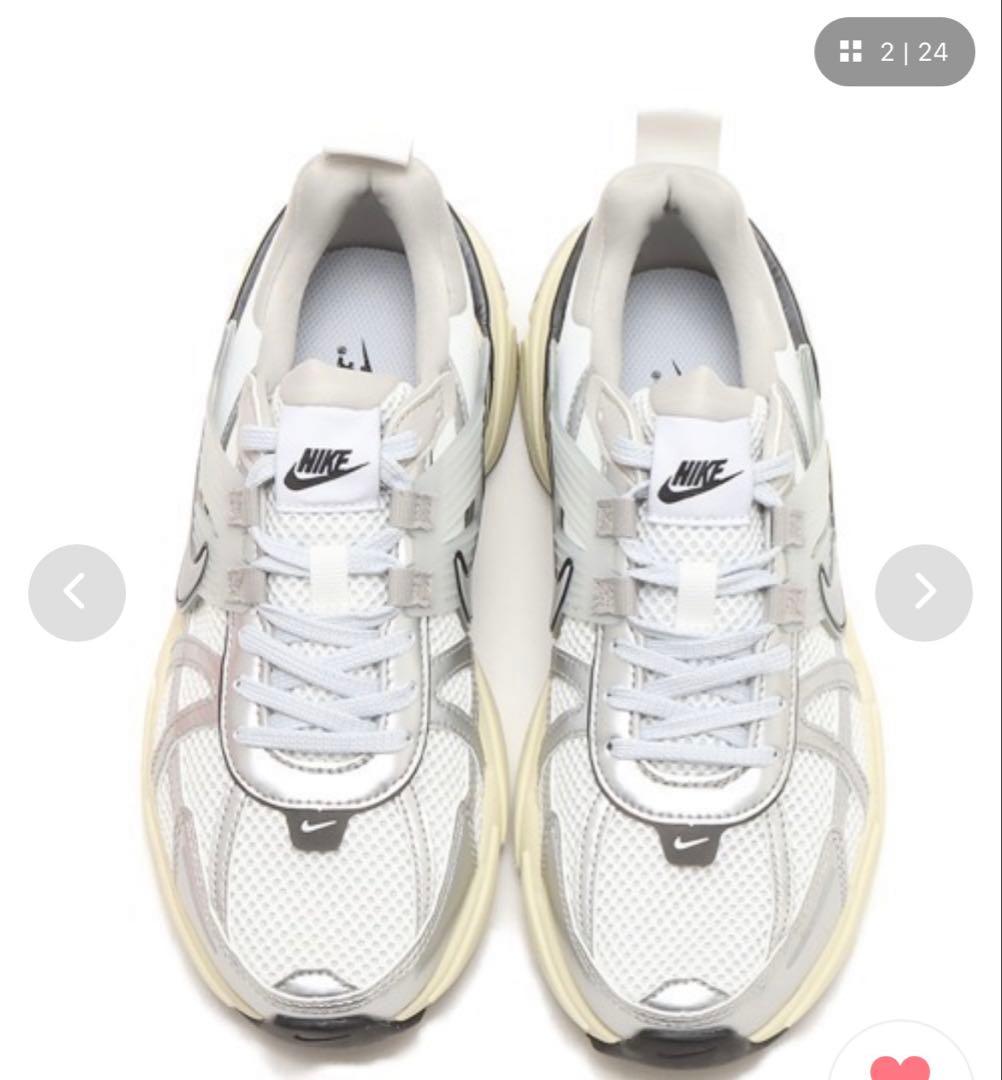This screenshot has height=1080, width=1002.
Task: Select the 2 | 24 photo counter badge
Action: tap(895, 52)
